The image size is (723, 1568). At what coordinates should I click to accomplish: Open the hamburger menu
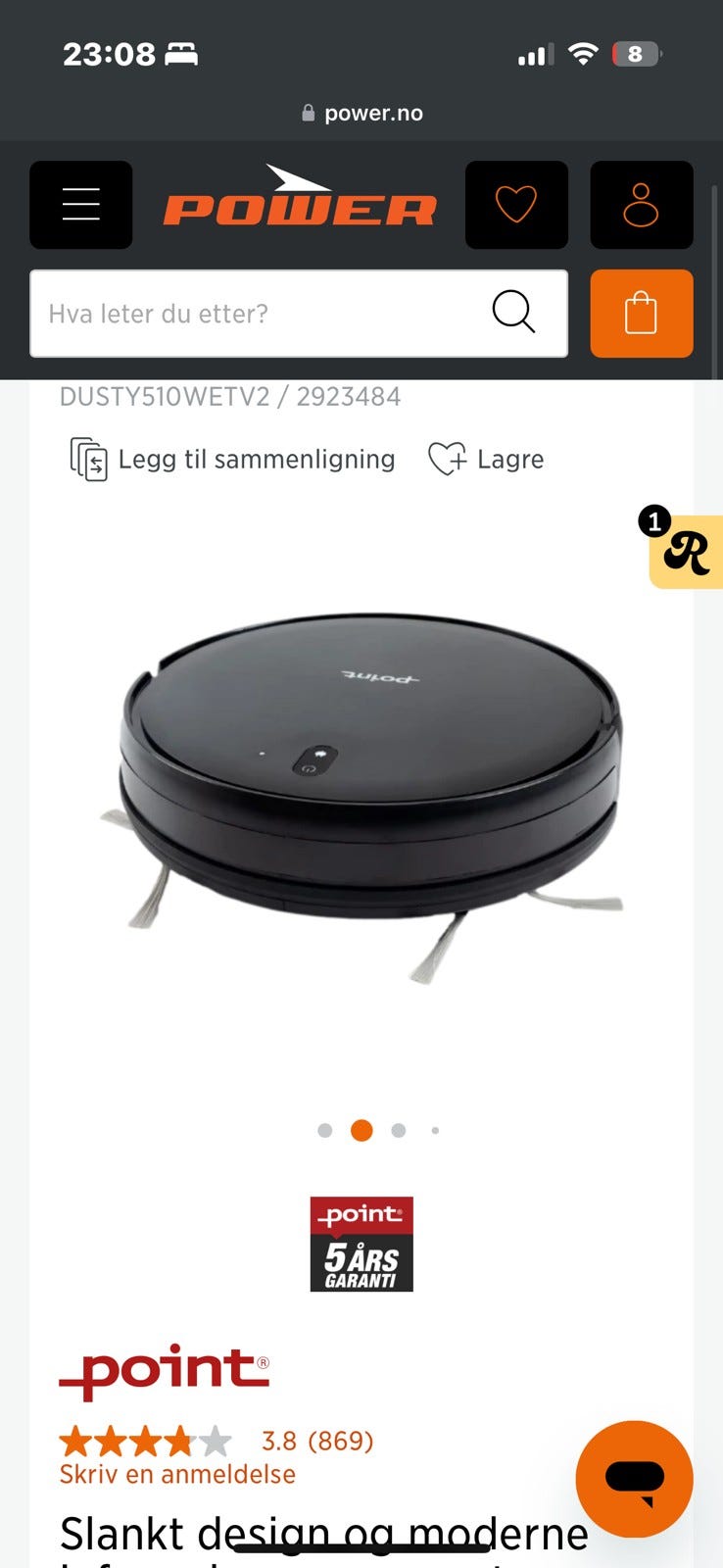coord(80,205)
